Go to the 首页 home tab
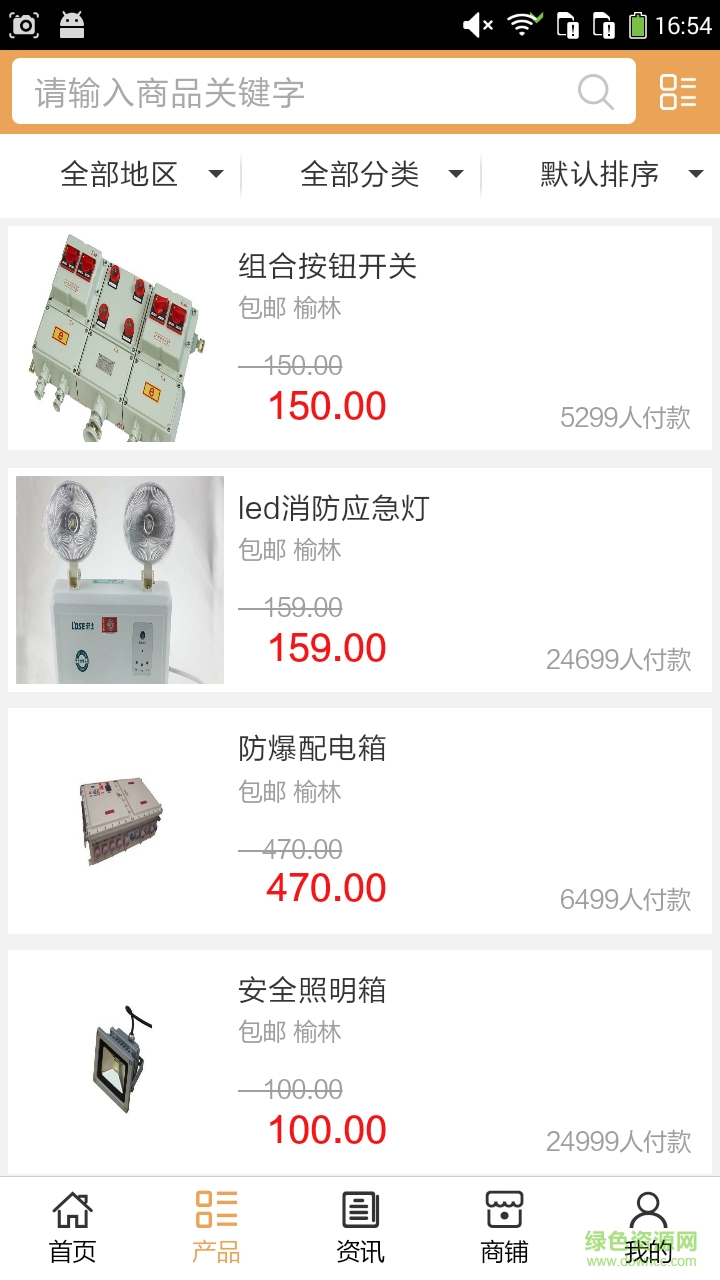The width and height of the screenshot is (720, 1280). [73, 1228]
